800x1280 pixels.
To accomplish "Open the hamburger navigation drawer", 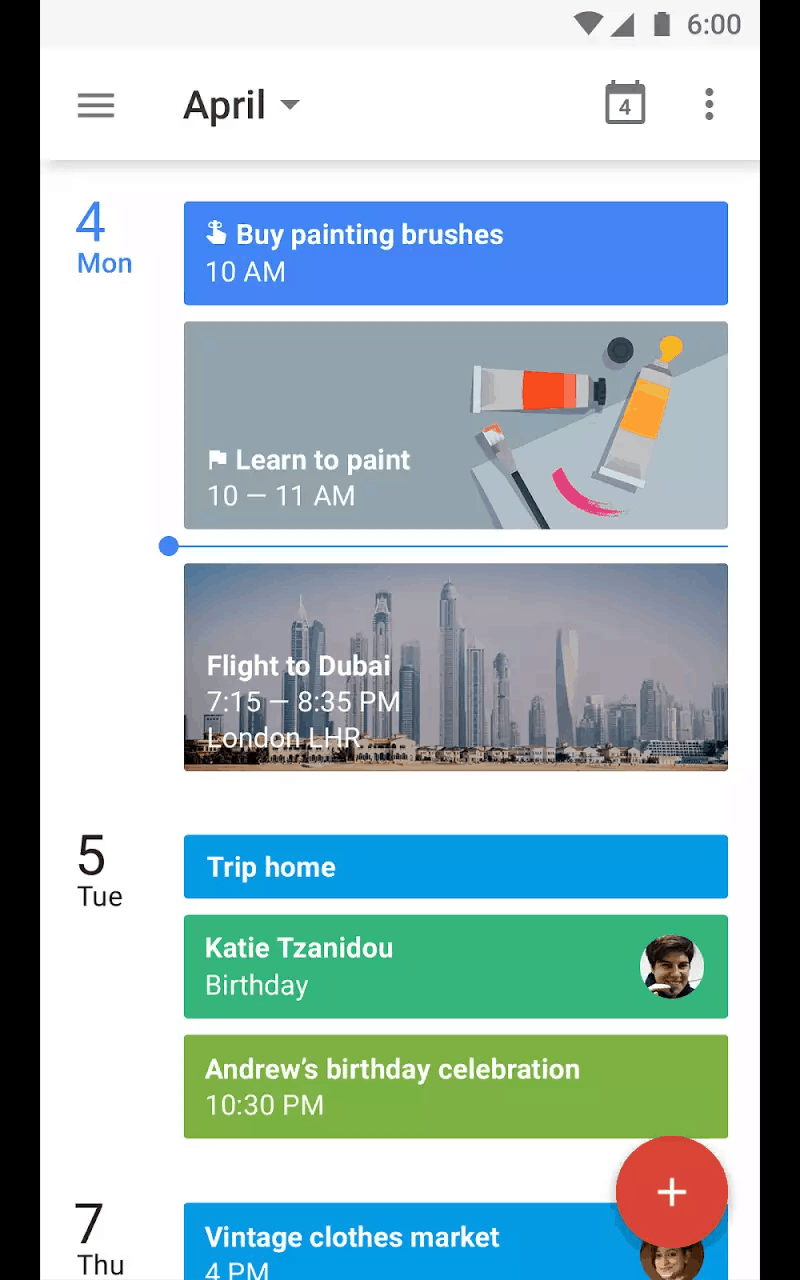I will [x=96, y=105].
